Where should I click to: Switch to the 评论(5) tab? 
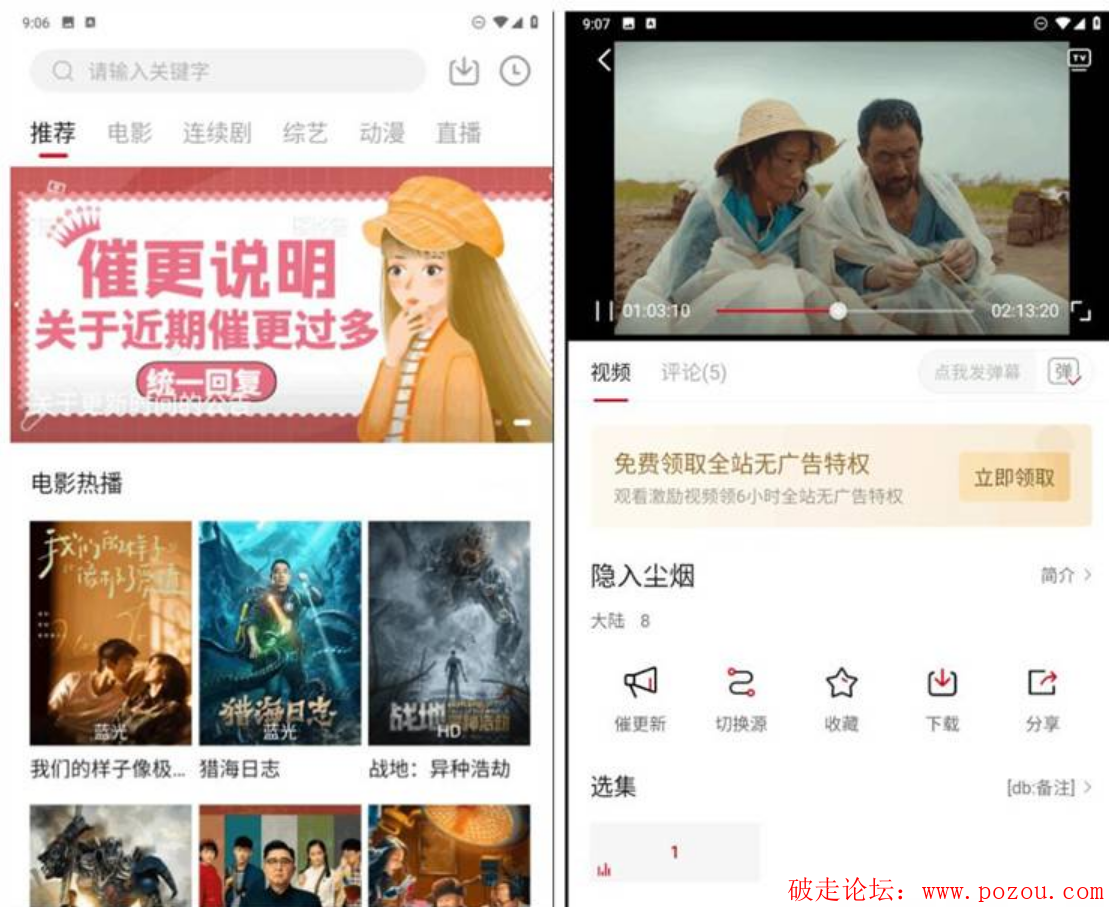693,373
